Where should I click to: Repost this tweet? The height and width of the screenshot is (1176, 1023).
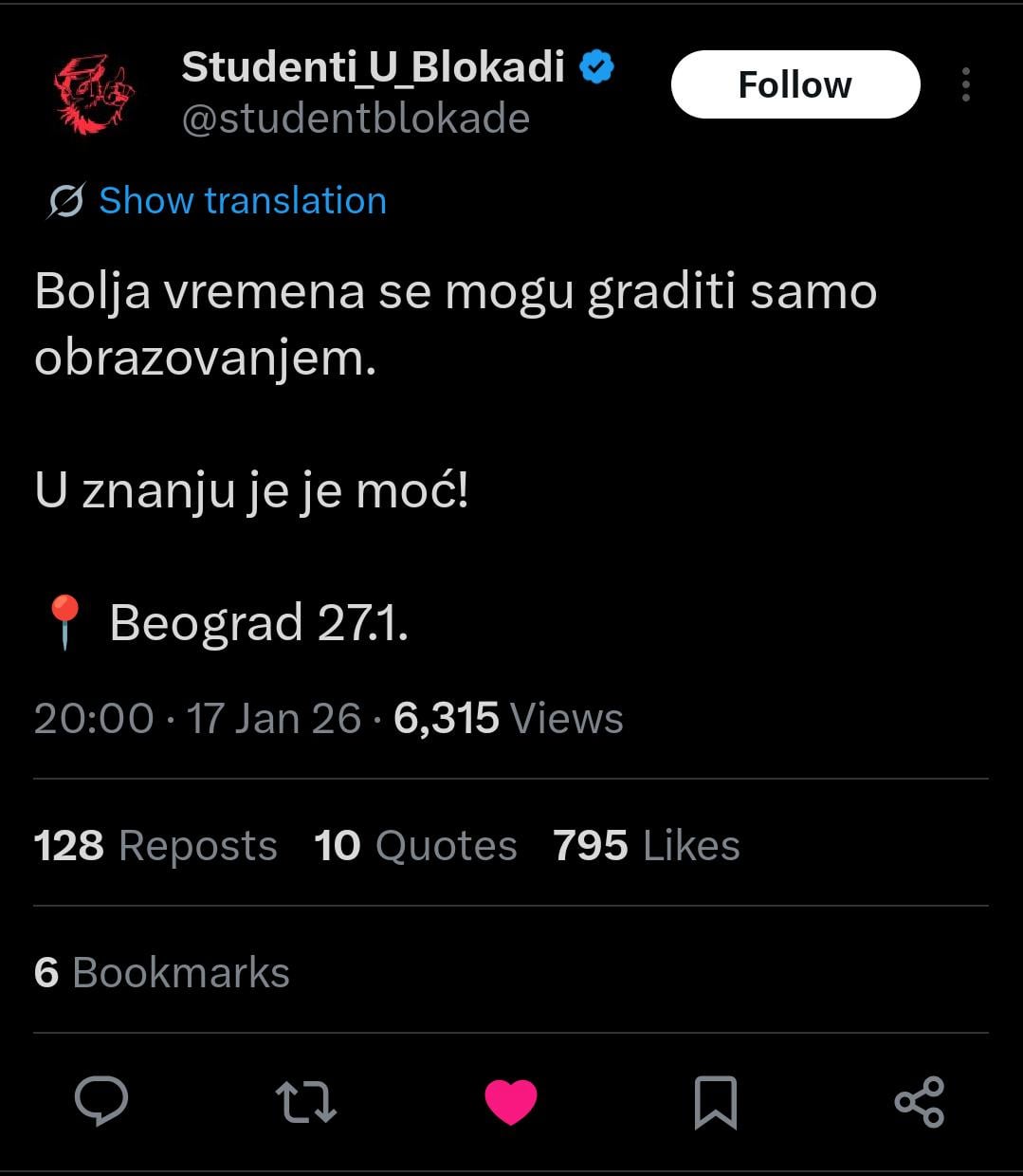[x=305, y=1101]
